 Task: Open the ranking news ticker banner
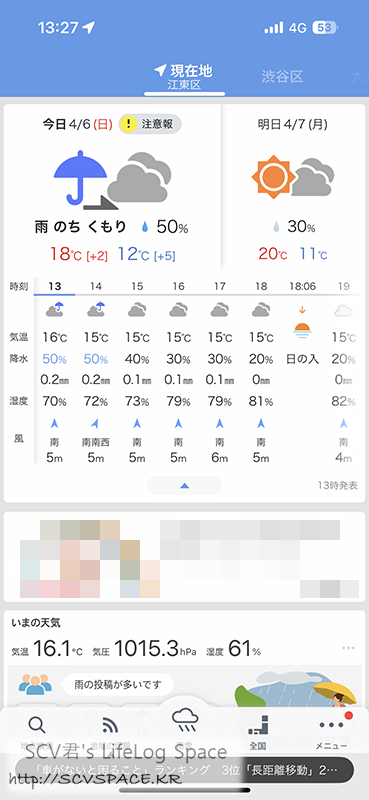tap(185, 769)
